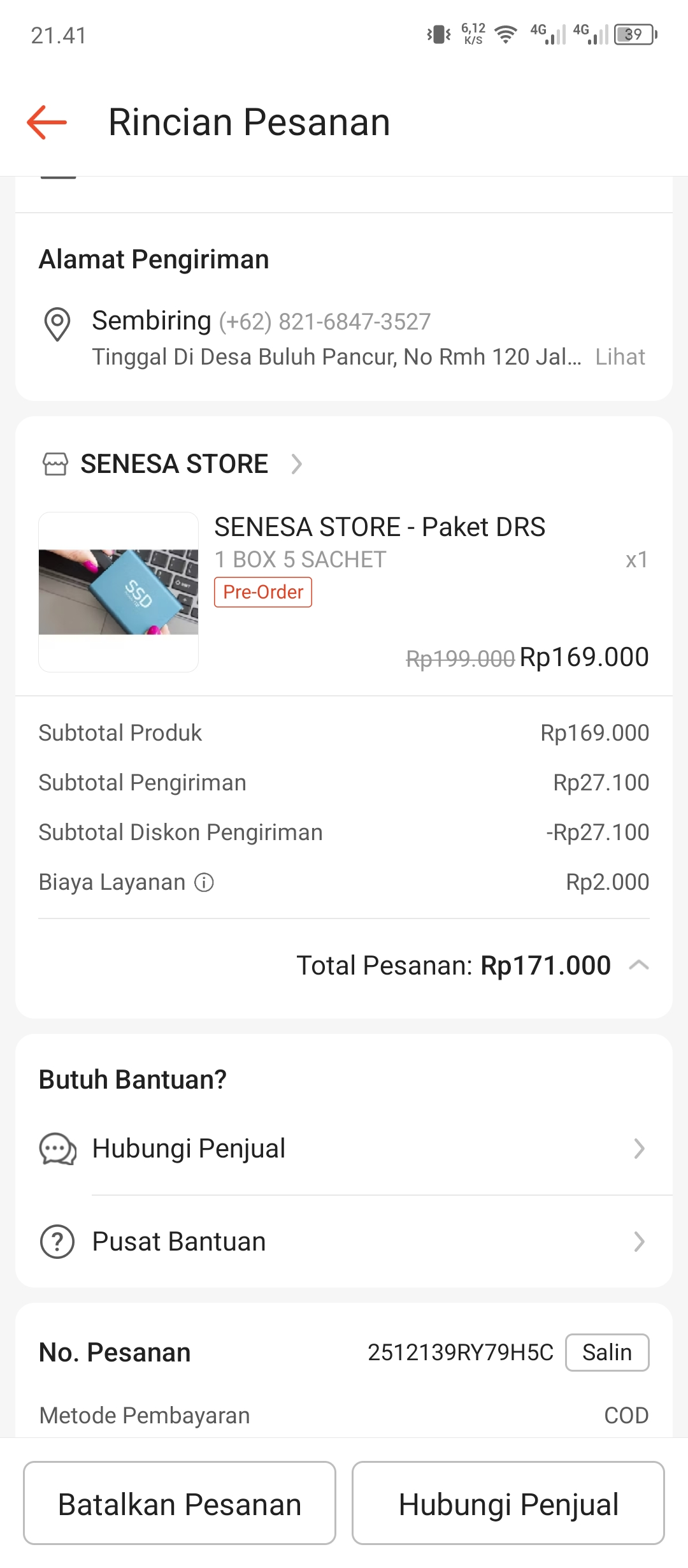Collapse the Total Pesanan breakdown
Screen dimensions: 688x1568
(638, 965)
